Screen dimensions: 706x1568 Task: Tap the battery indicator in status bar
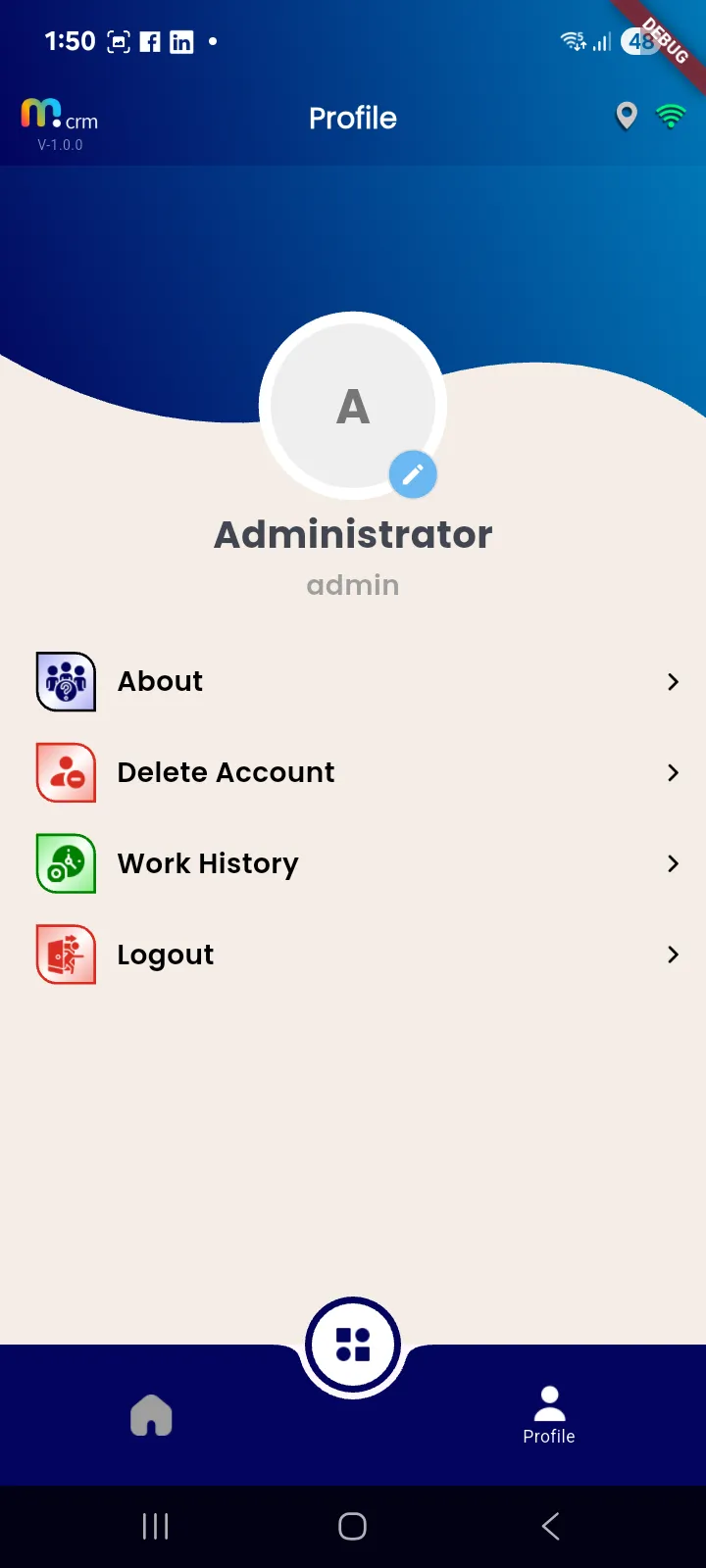tap(640, 41)
